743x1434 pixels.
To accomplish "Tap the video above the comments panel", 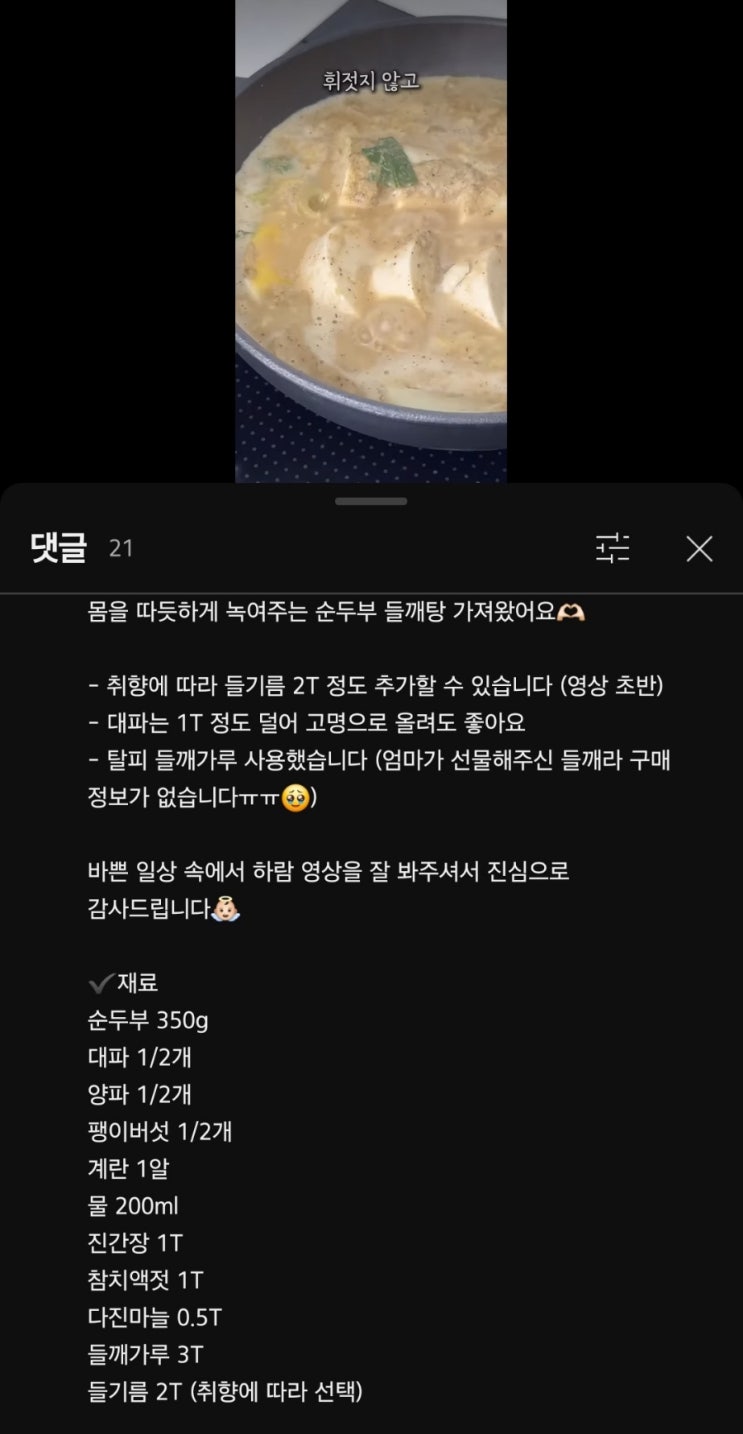I will 371,241.
